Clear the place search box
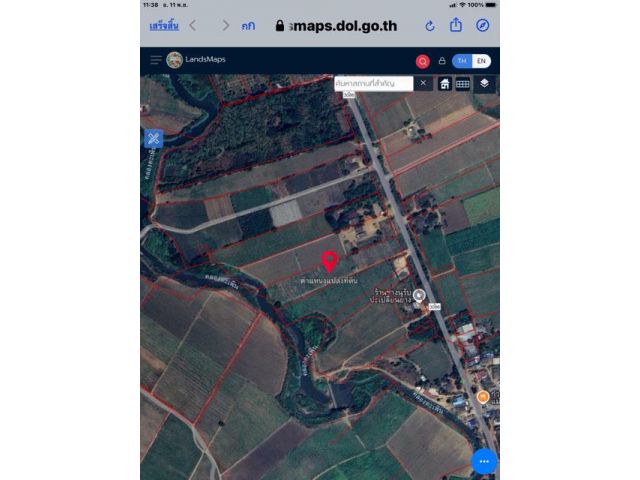640x480 pixels. (x=423, y=83)
